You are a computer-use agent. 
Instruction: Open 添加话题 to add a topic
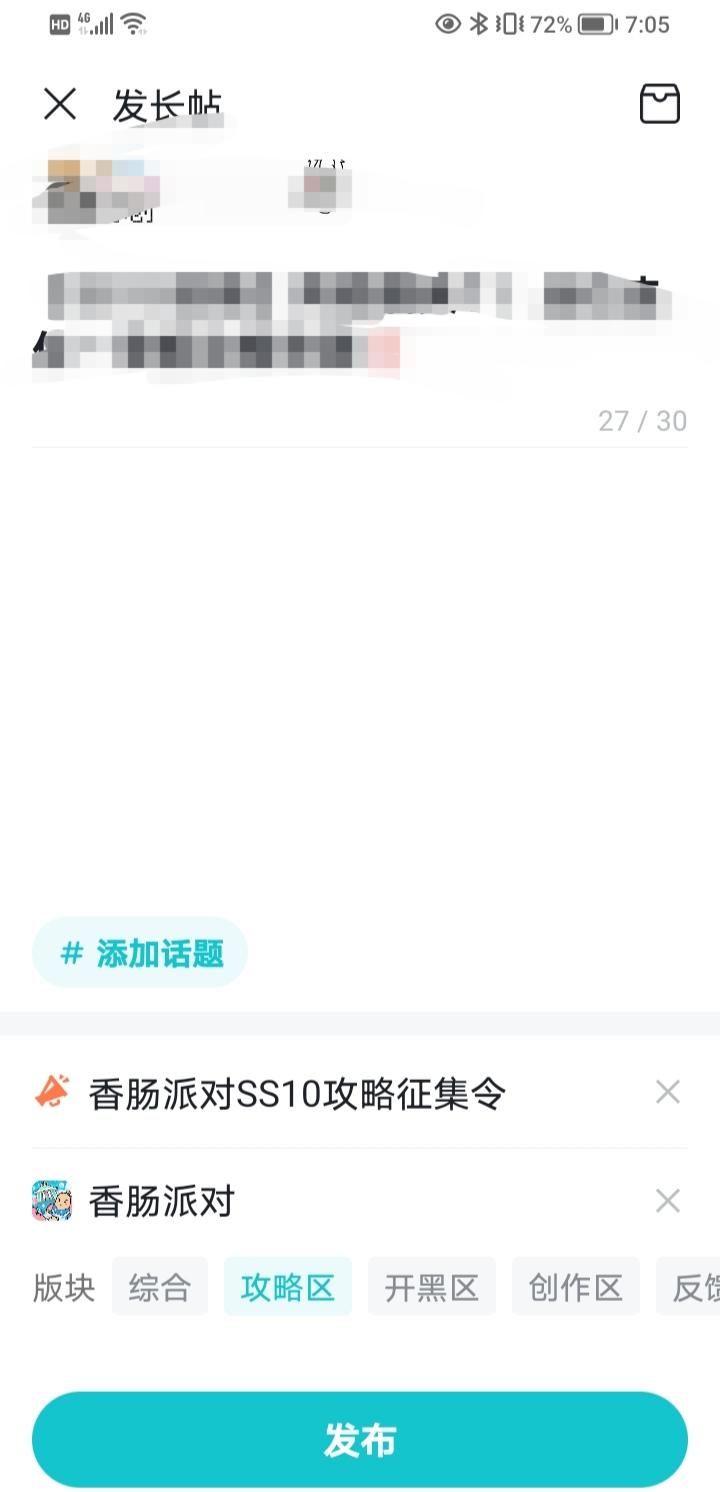click(x=140, y=953)
